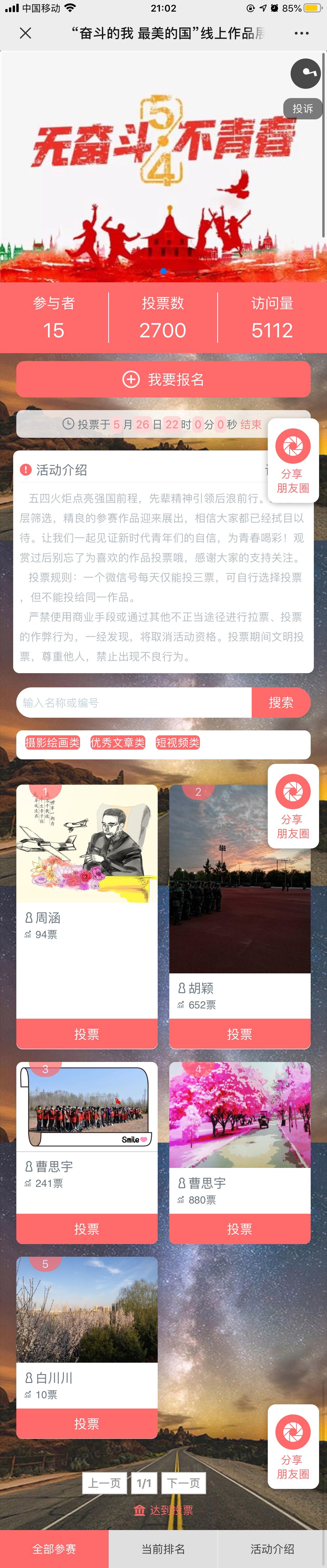The height and width of the screenshot is (1568, 327).
Task: Close the web page with the X
Action: pos(26,33)
